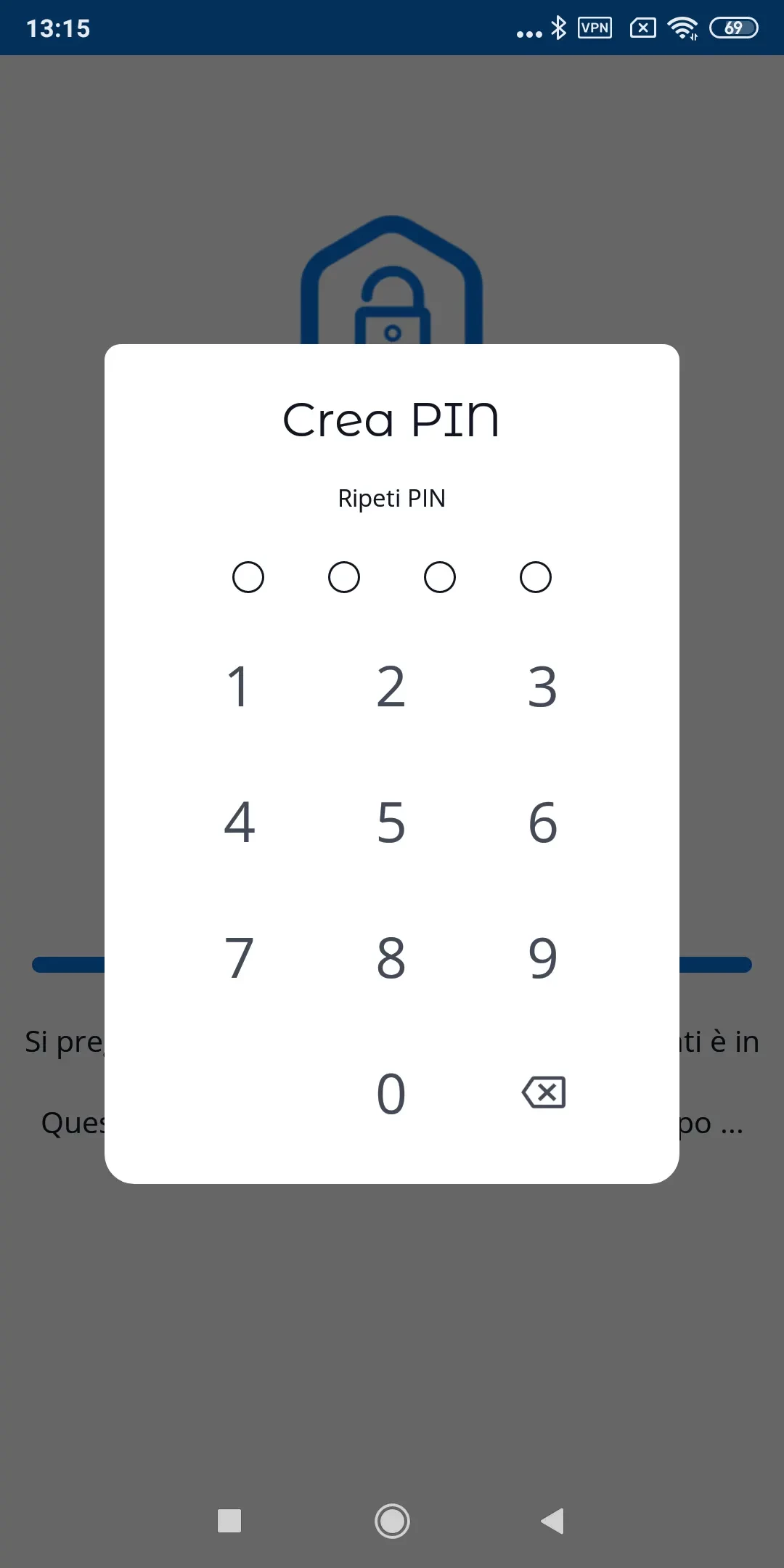Image resolution: width=784 pixels, height=1568 pixels.
Task: Tap the number 6 key
Action: point(543,822)
